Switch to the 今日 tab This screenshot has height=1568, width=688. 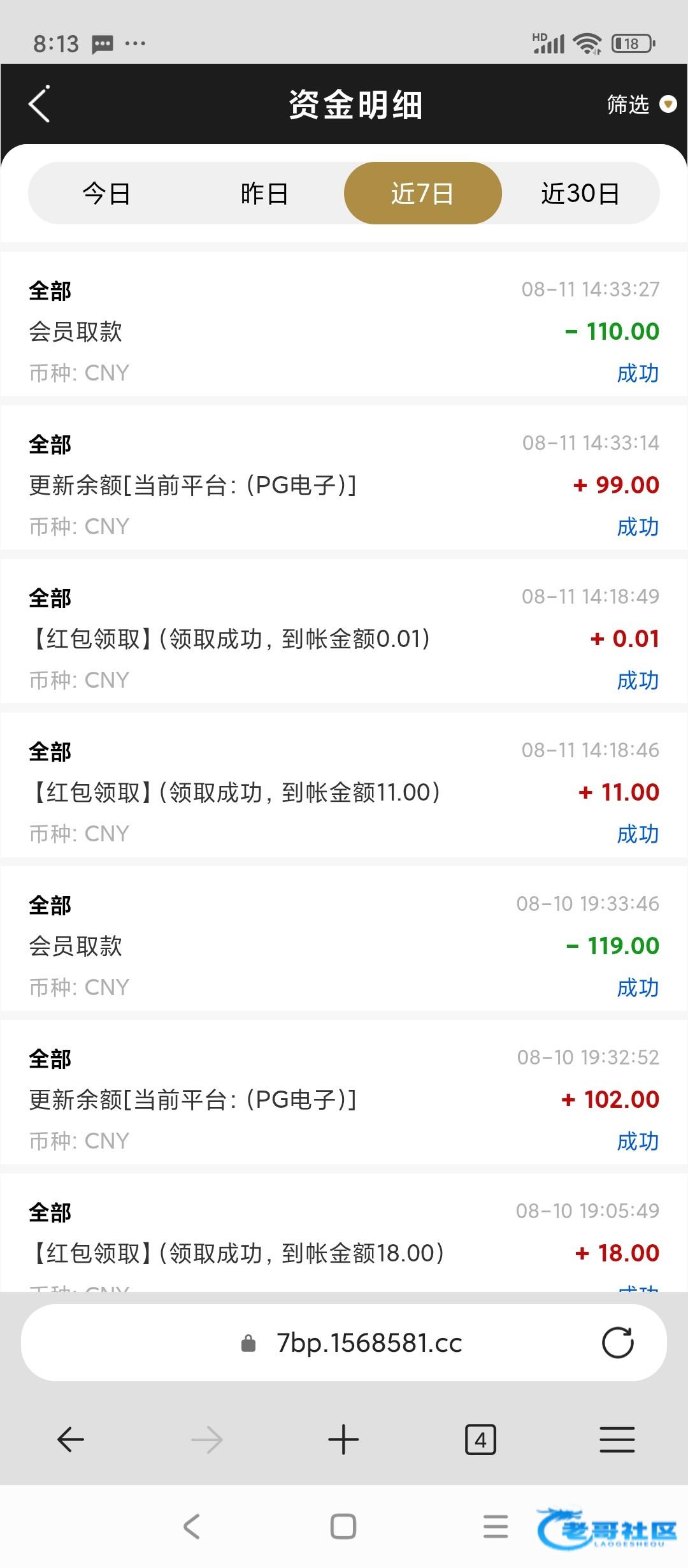tap(106, 193)
